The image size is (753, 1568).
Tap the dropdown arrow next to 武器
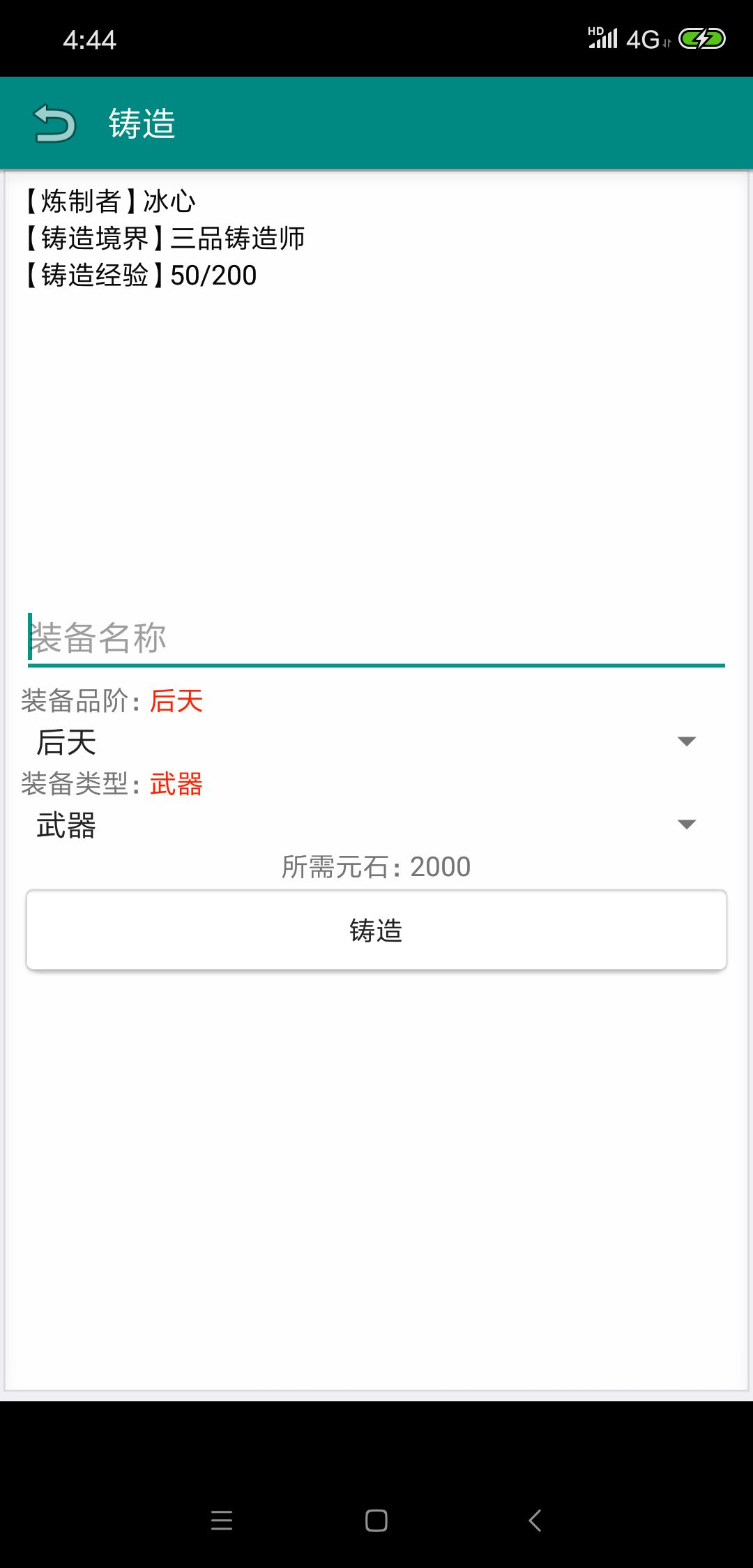pos(687,824)
